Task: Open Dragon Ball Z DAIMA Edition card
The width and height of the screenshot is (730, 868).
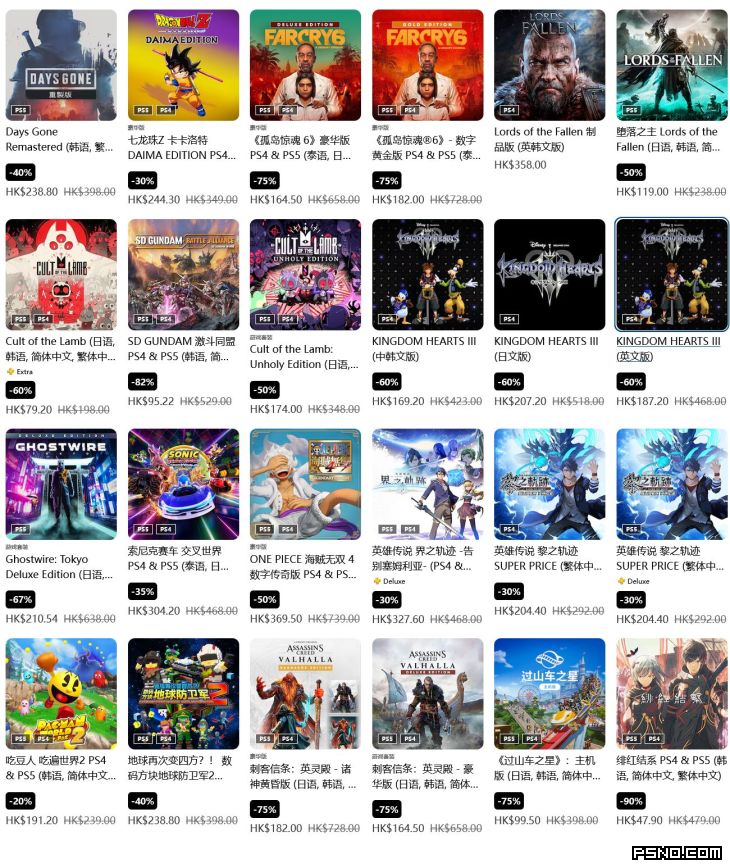Action: click(x=183, y=65)
